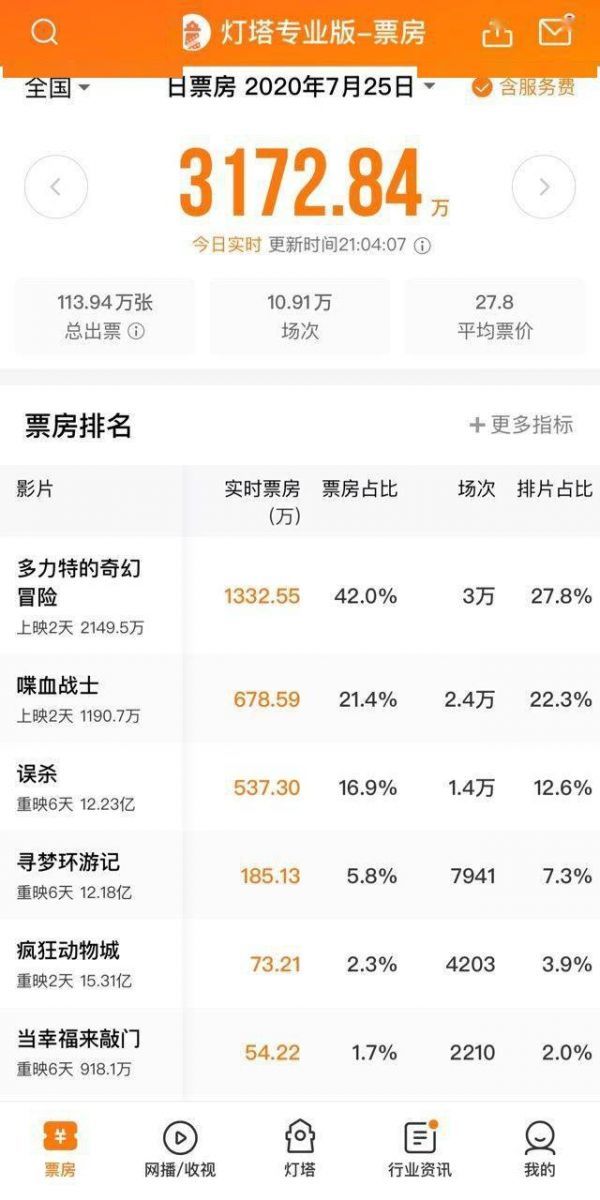Open 误杀 movie details
This screenshot has height=1200, width=600.
300,787
